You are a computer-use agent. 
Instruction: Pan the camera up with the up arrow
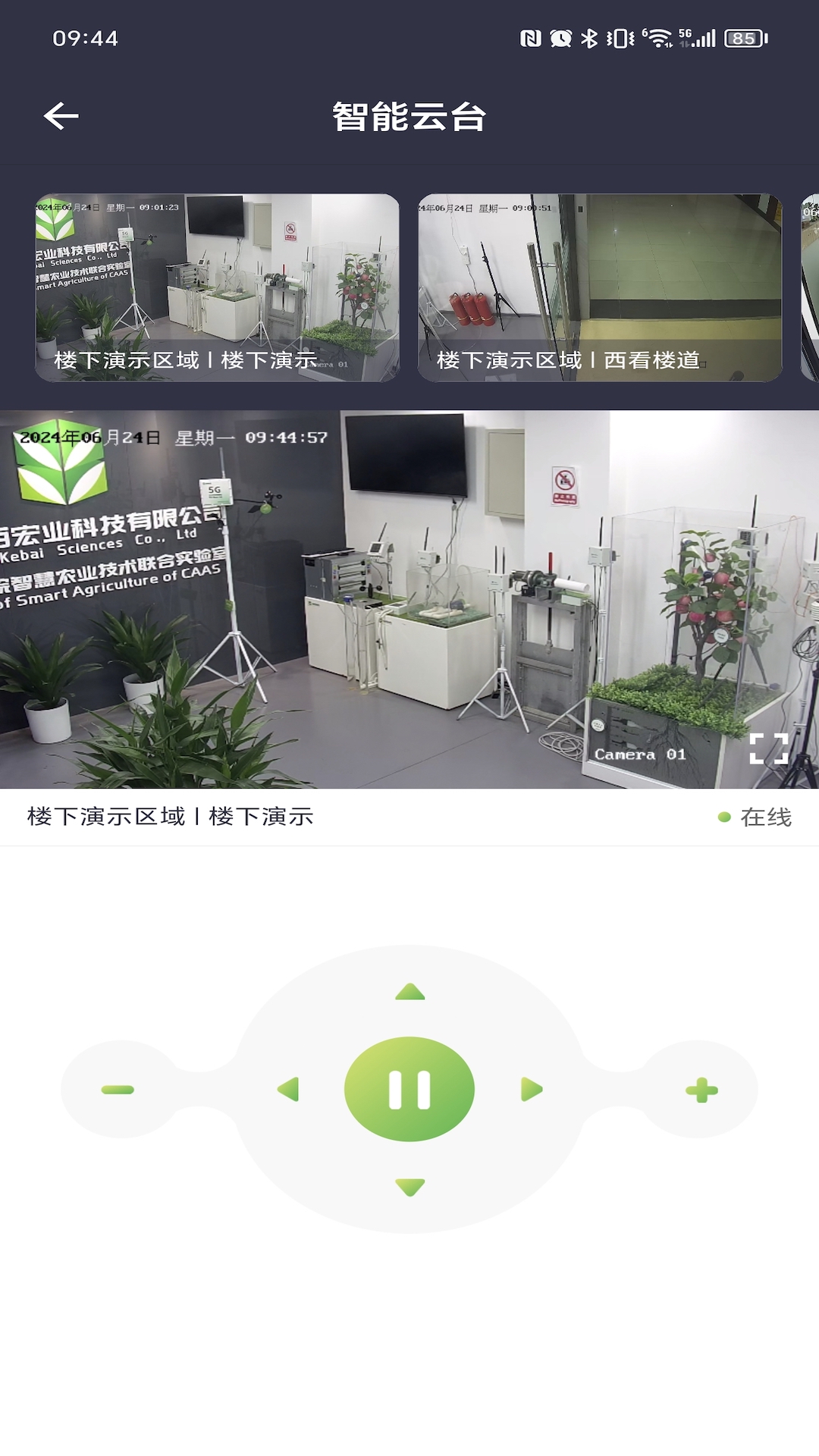[x=409, y=990]
